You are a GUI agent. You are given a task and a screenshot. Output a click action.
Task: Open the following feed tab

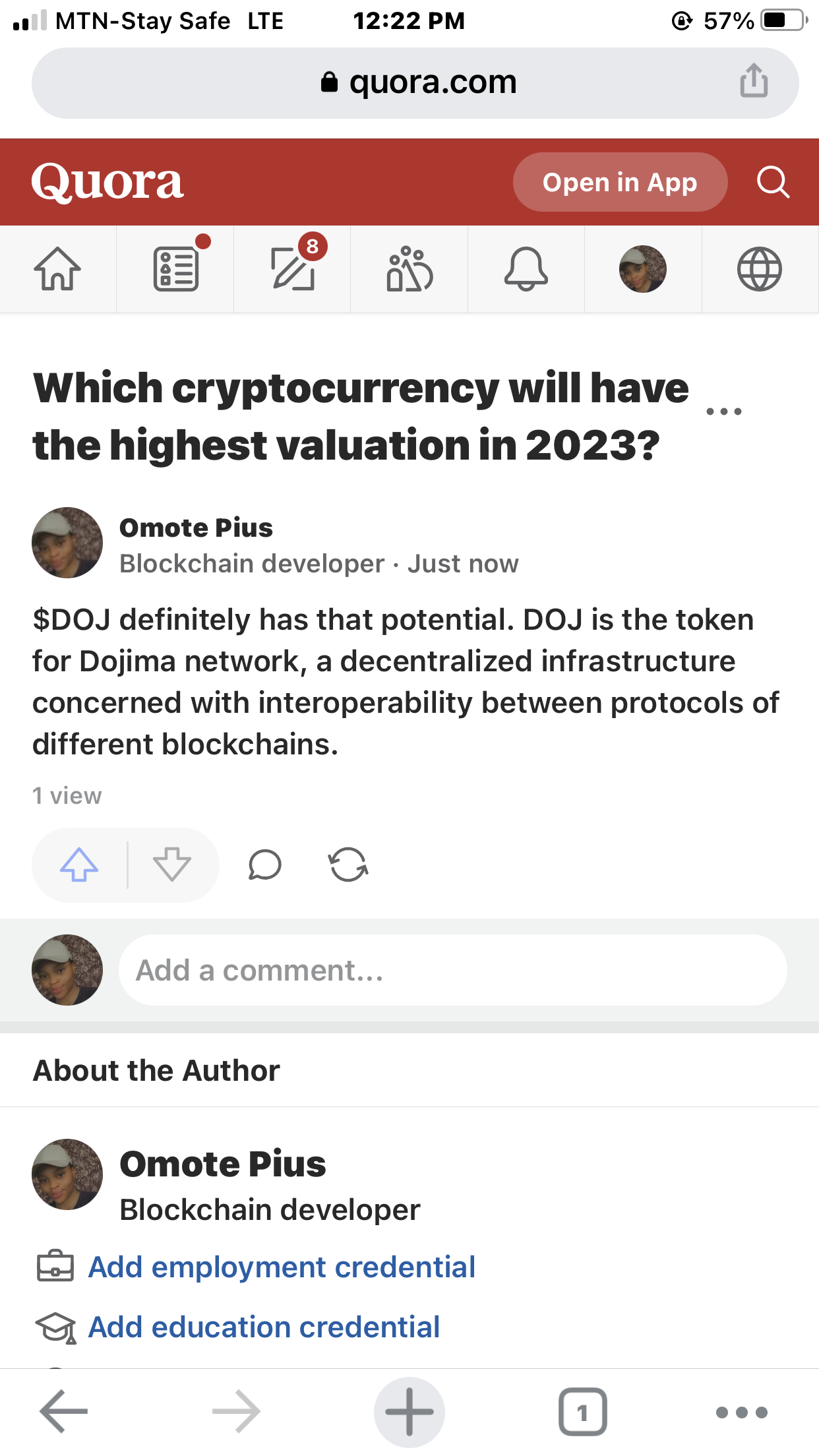point(175,269)
